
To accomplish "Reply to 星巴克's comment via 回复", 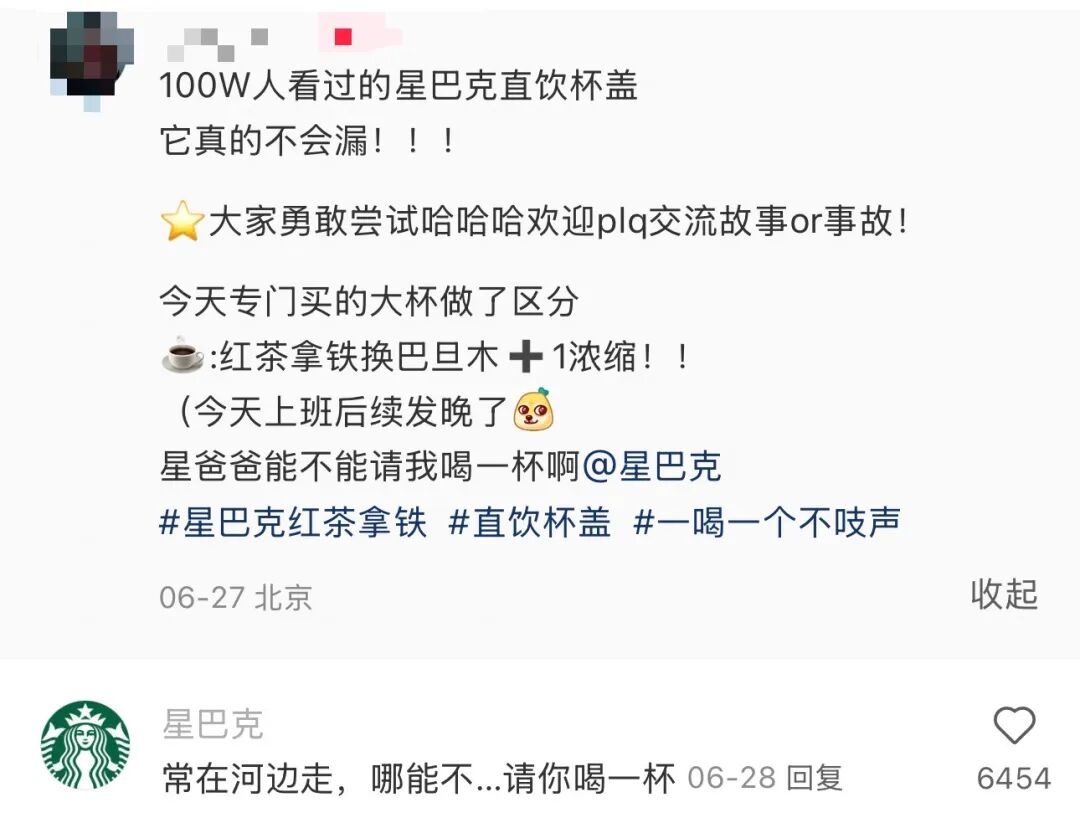I will [814, 778].
